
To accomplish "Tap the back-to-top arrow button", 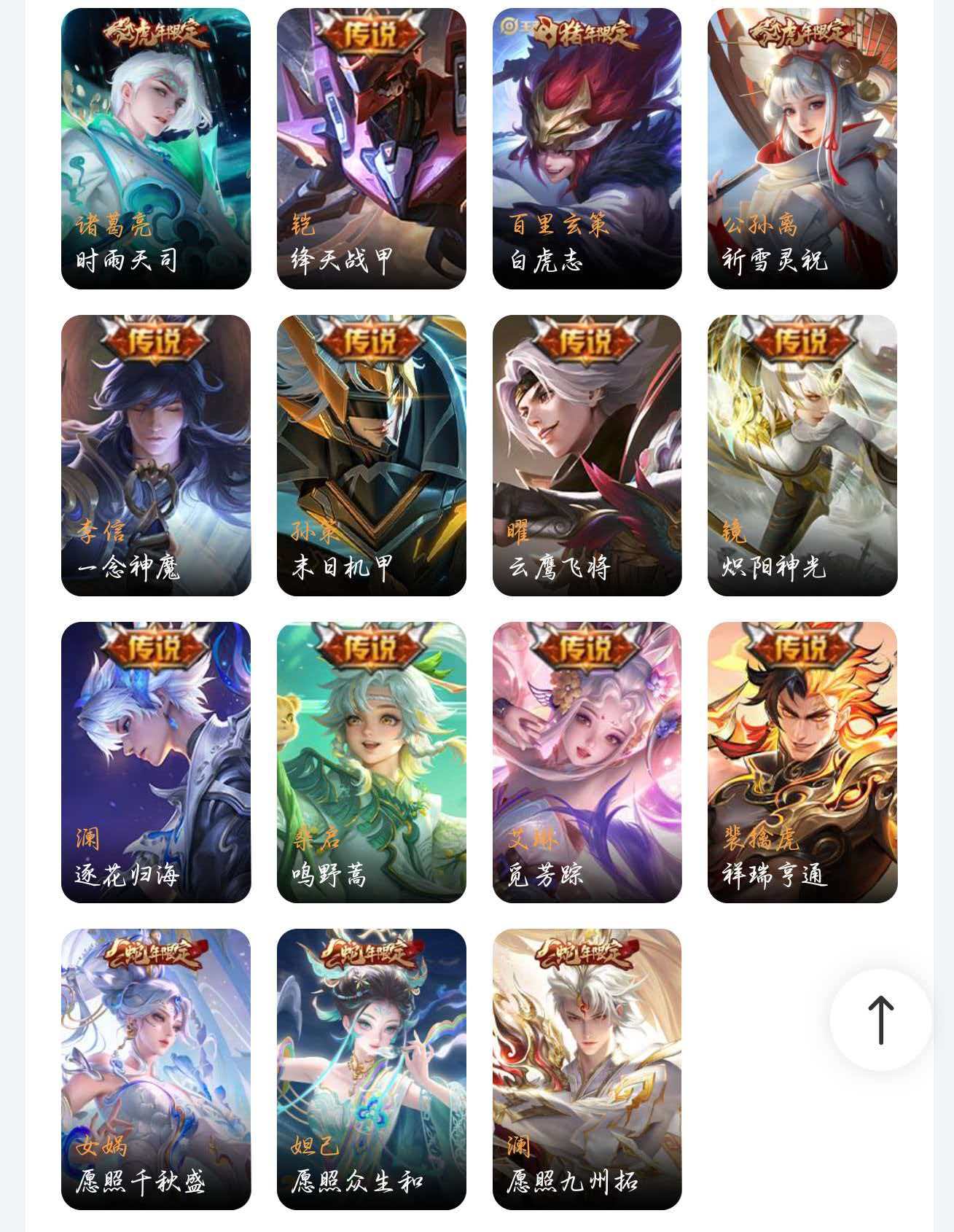I will (x=880, y=1019).
